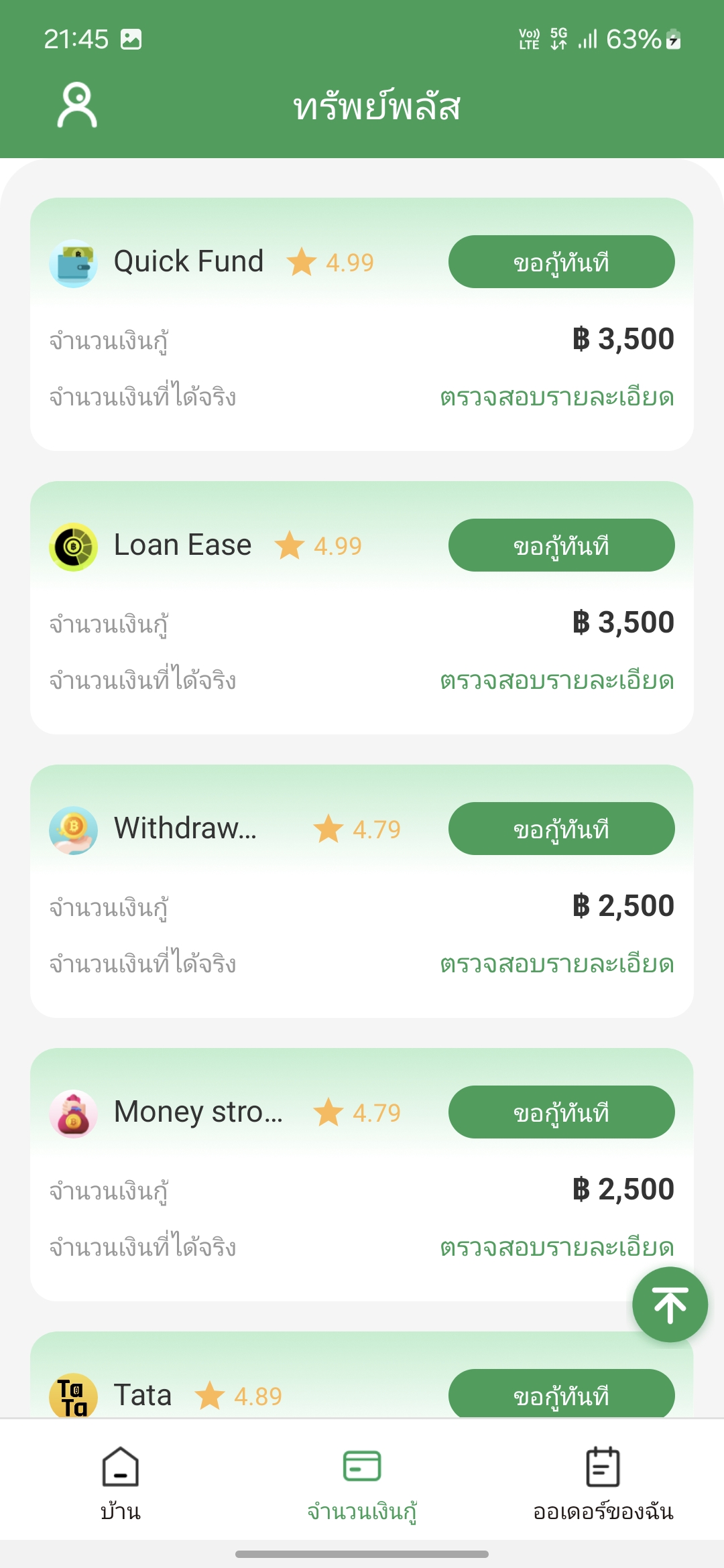
Task: Open the profile icon in the header
Action: [x=78, y=105]
